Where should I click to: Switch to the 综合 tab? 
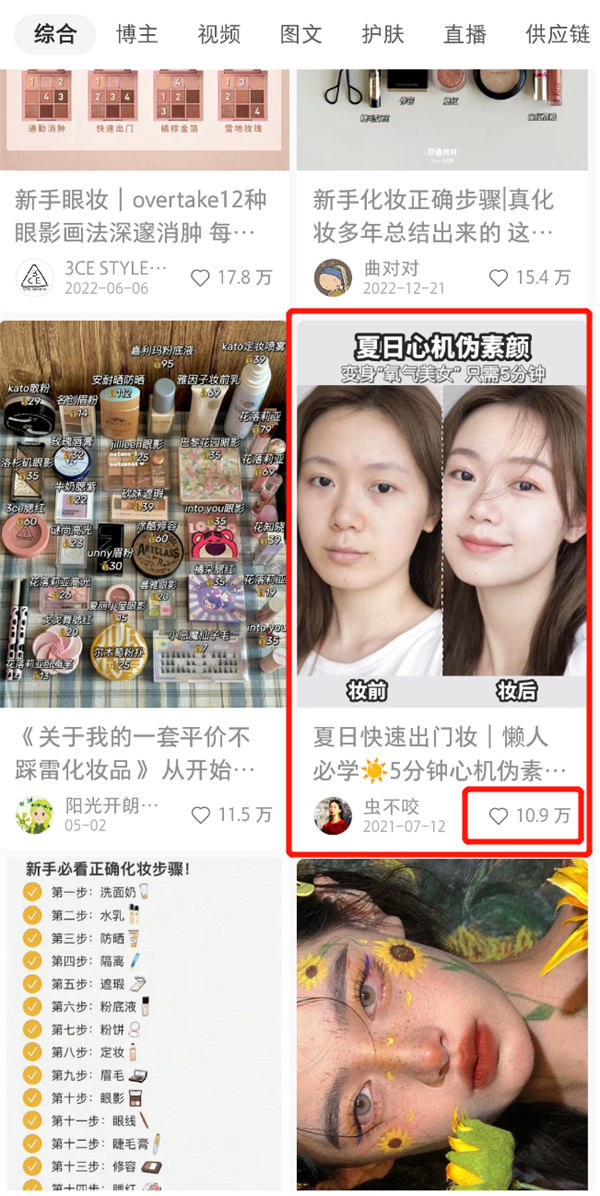[x=55, y=34]
